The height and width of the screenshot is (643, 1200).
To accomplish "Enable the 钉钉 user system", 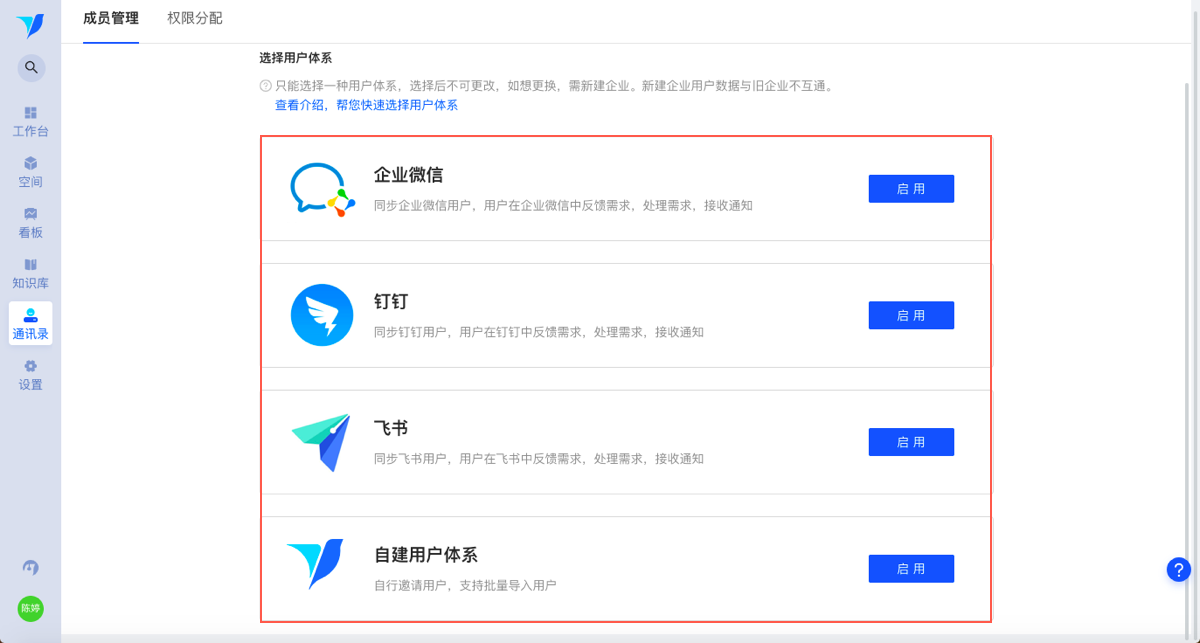I will coord(911,315).
